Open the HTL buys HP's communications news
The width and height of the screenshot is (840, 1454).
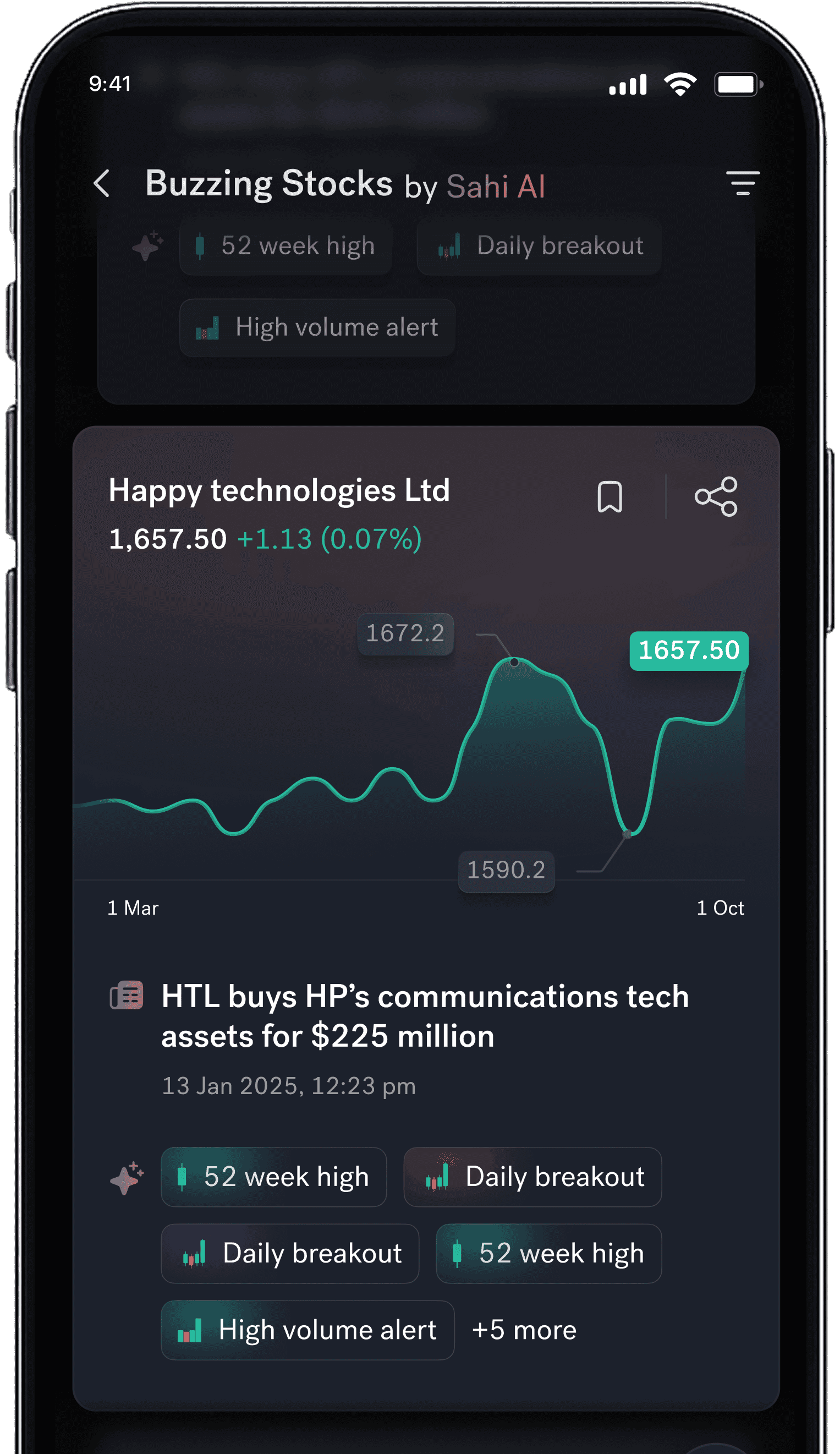[425, 1016]
